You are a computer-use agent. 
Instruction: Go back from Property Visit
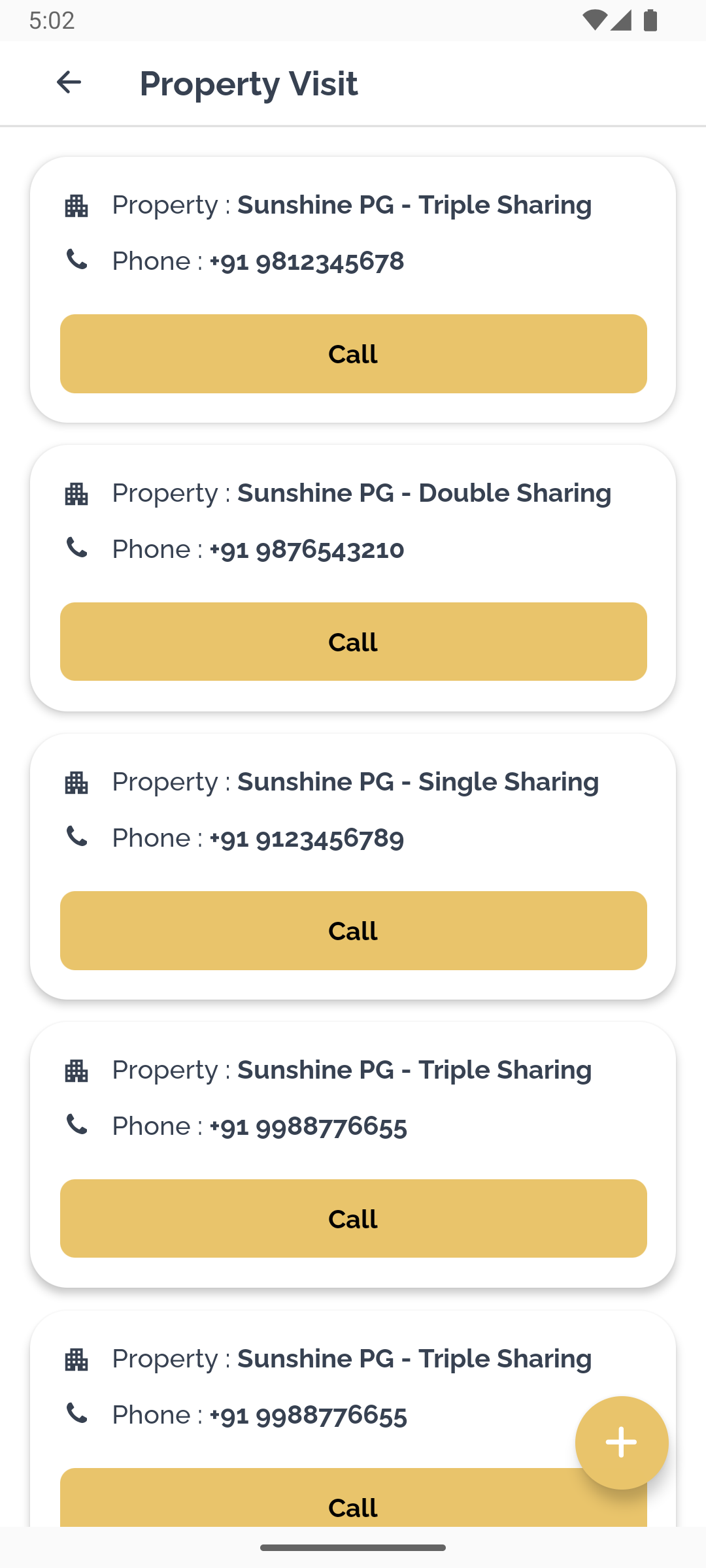coord(69,83)
